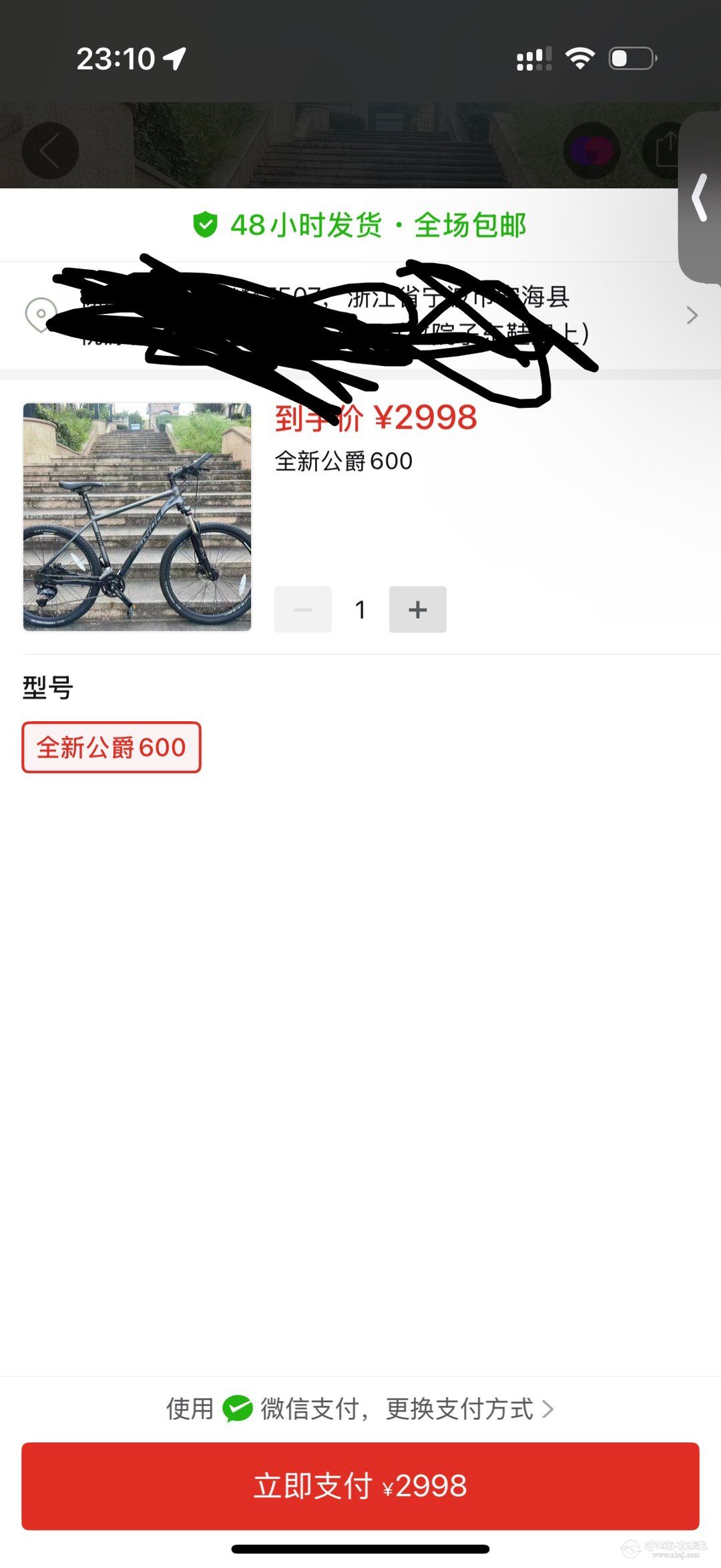
Task: Tap 立即支付 ¥2998 to pay now
Action: pyautogui.click(x=360, y=1486)
